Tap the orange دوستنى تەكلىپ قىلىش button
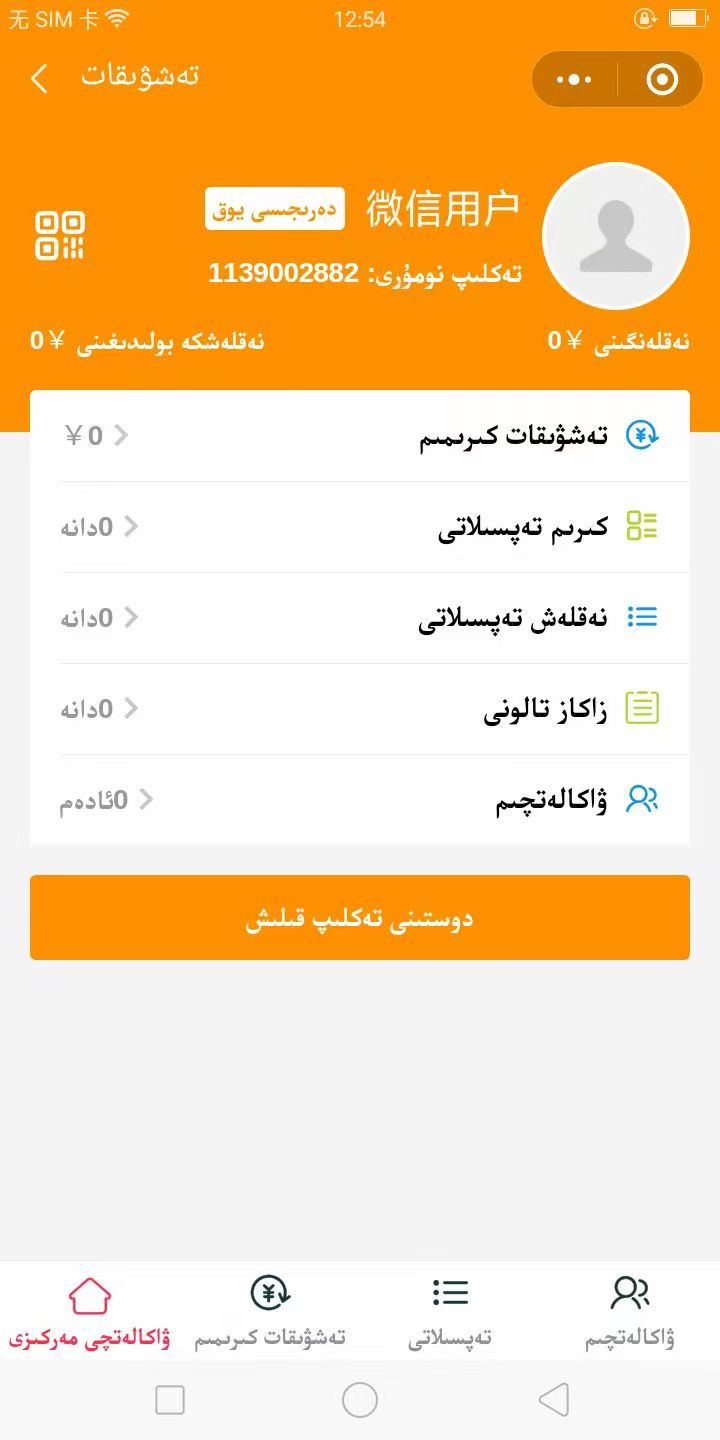This screenshot has width=720, height=1440. [x=360, y=918]
